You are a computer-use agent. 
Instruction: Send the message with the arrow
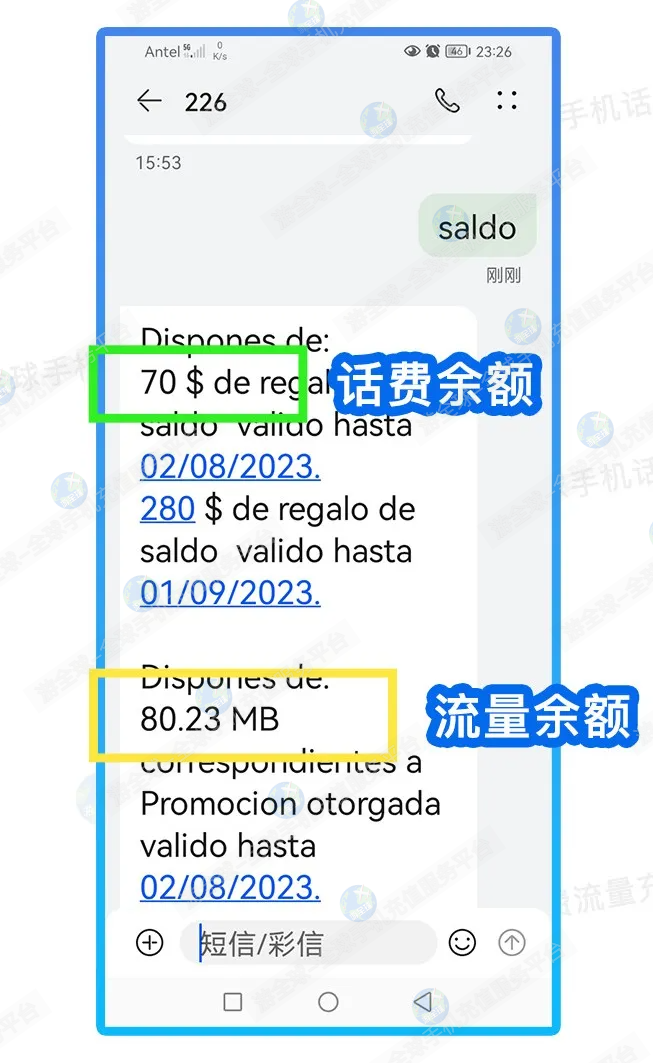512,942
